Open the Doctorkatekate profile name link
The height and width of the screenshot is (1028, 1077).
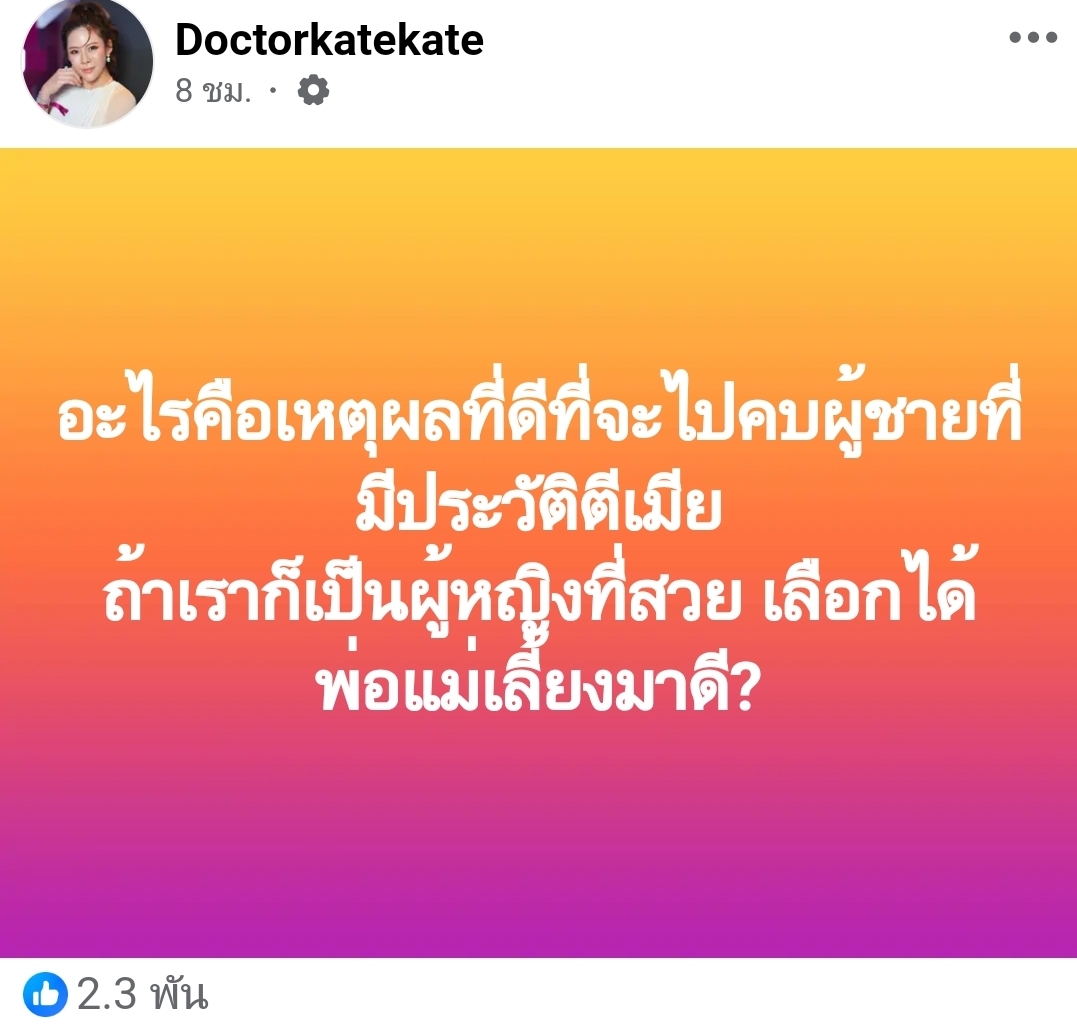[x=329, y=40]
